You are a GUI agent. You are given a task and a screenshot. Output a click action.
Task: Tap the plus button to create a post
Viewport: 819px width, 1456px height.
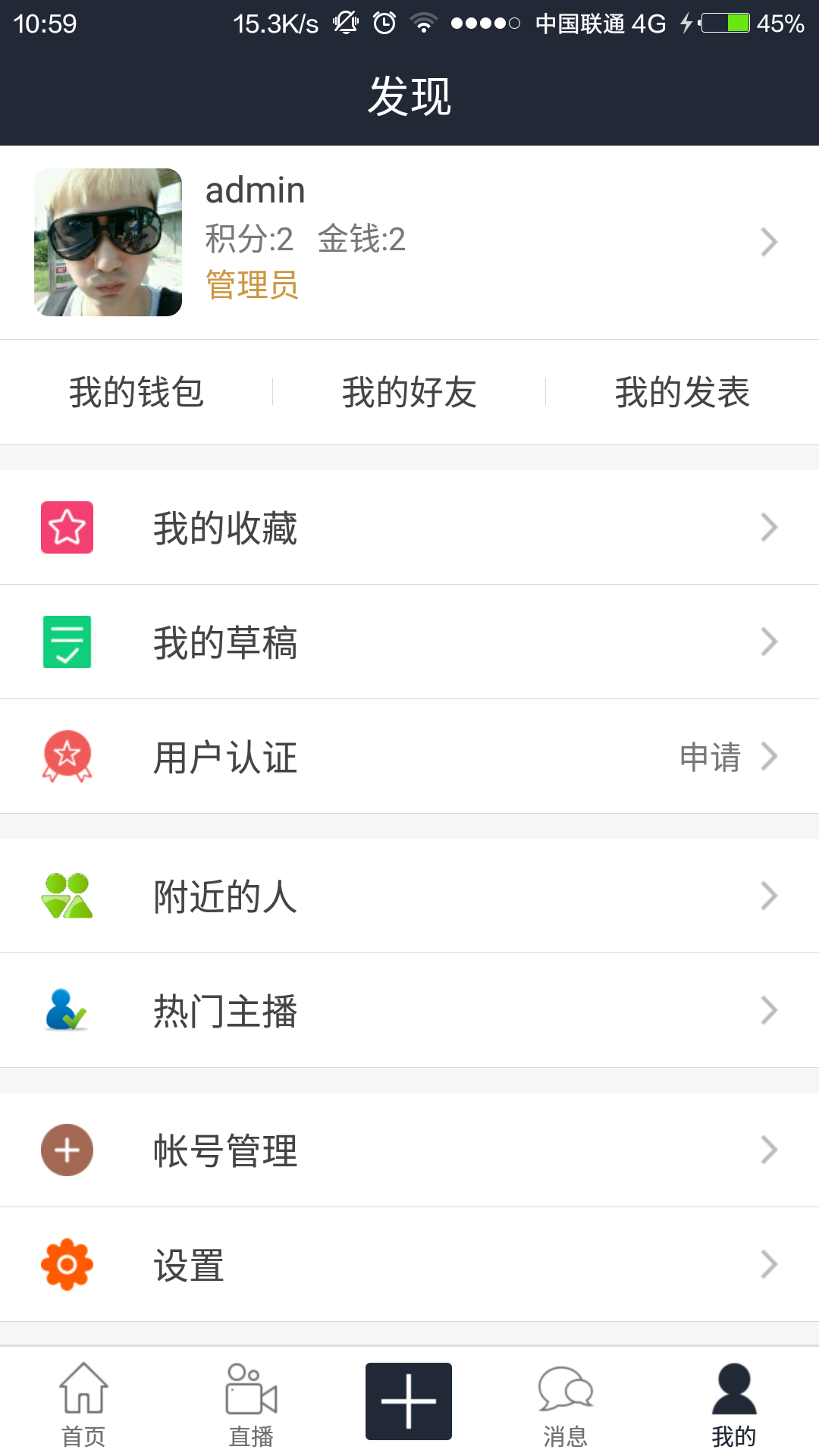[x=409, y=1401]
